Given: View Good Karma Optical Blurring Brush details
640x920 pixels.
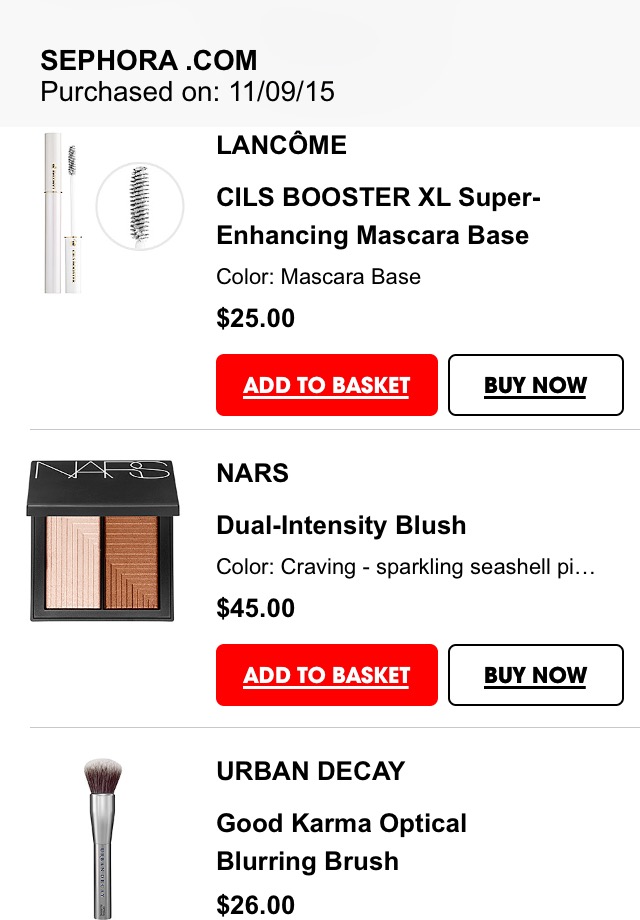Looking at the screenshot, I should (x=342, y=842).
